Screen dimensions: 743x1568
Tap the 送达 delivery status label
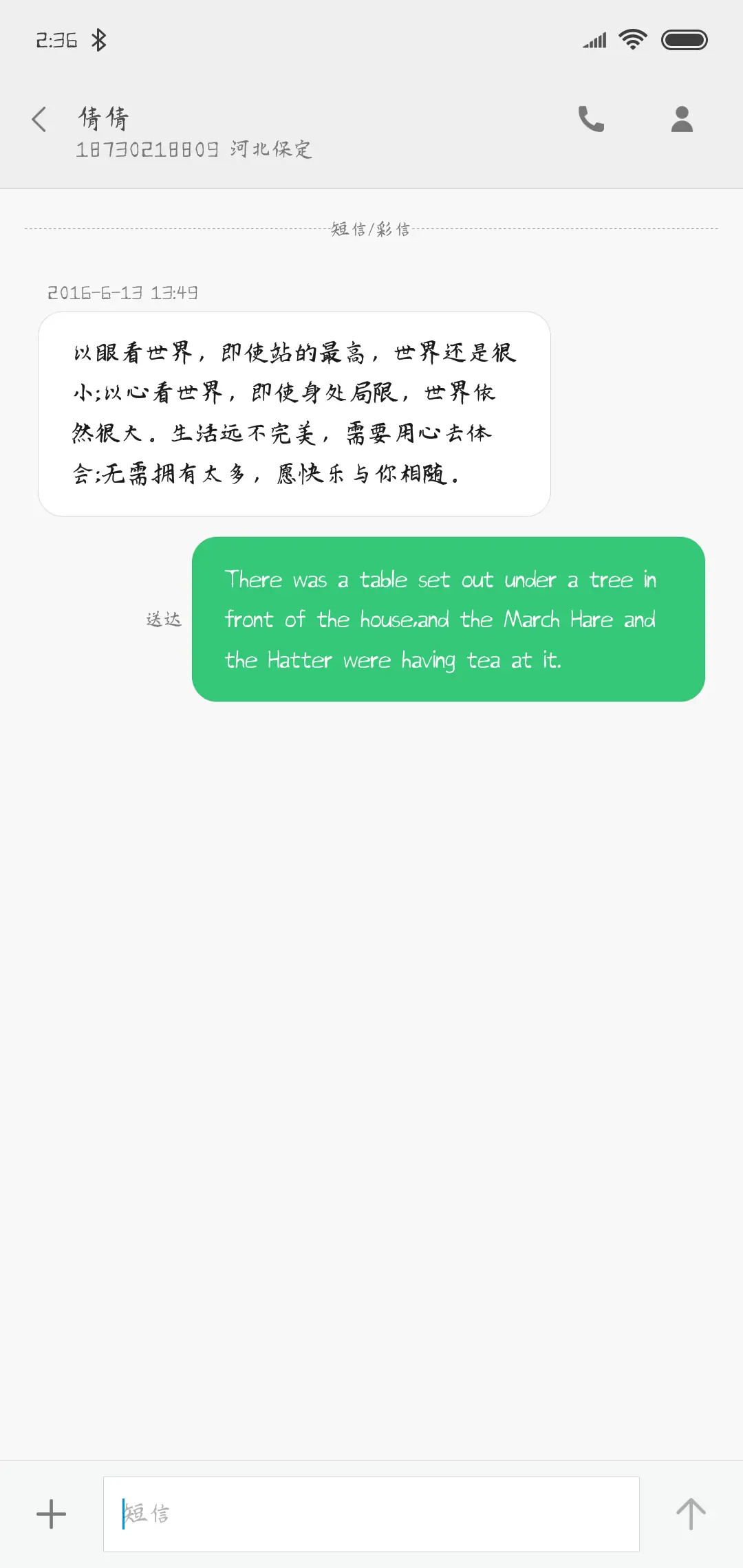(x=164, y=620)
